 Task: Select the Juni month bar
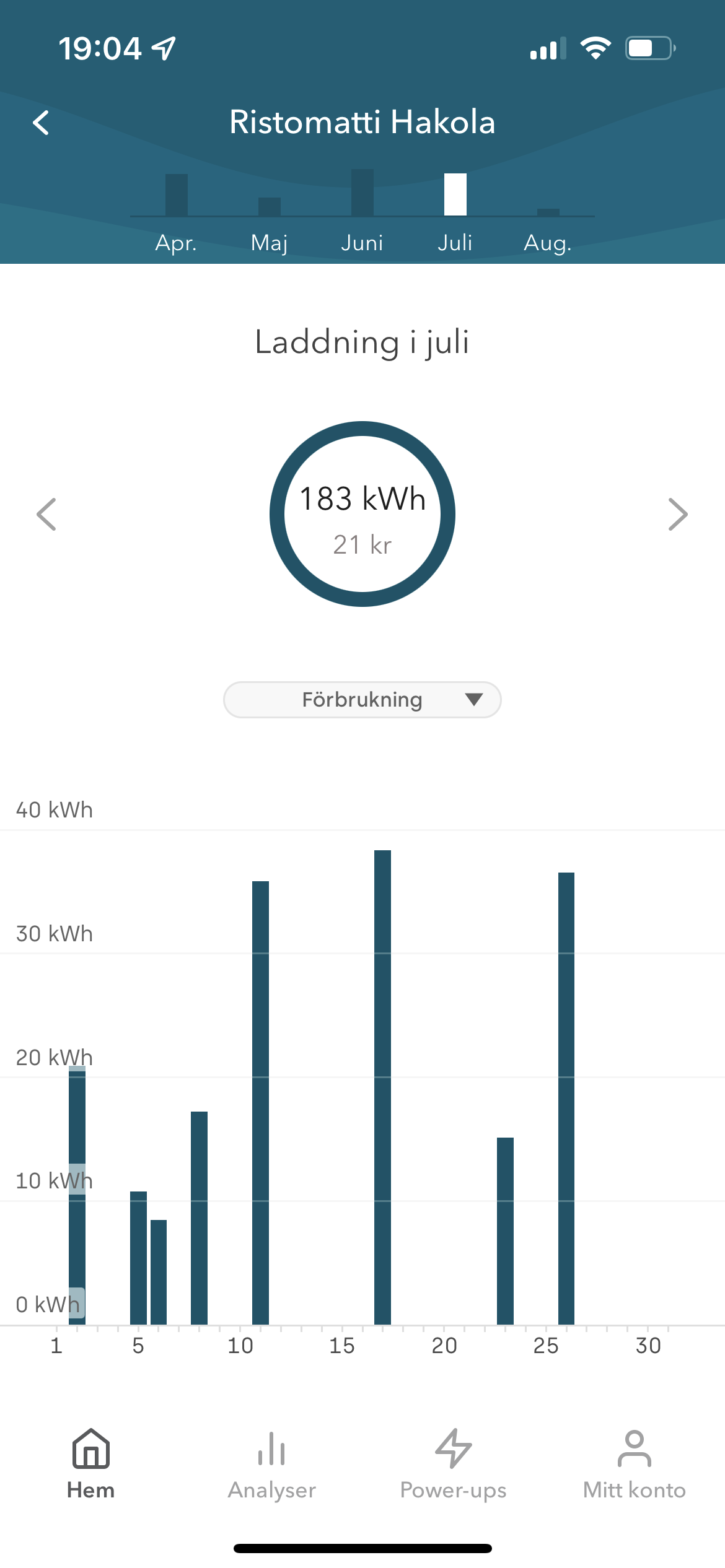tap(362, 194)
